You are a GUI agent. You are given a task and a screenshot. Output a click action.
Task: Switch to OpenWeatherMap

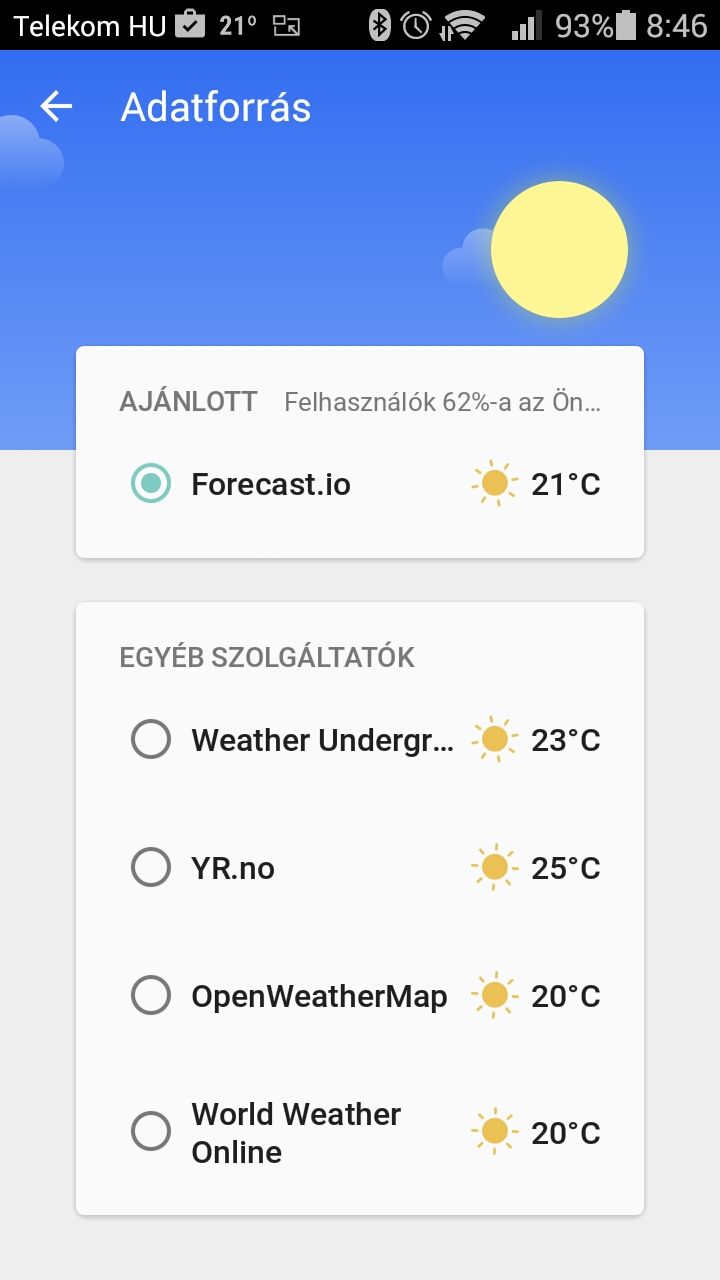pyautogui.click(x=360, y=996)
